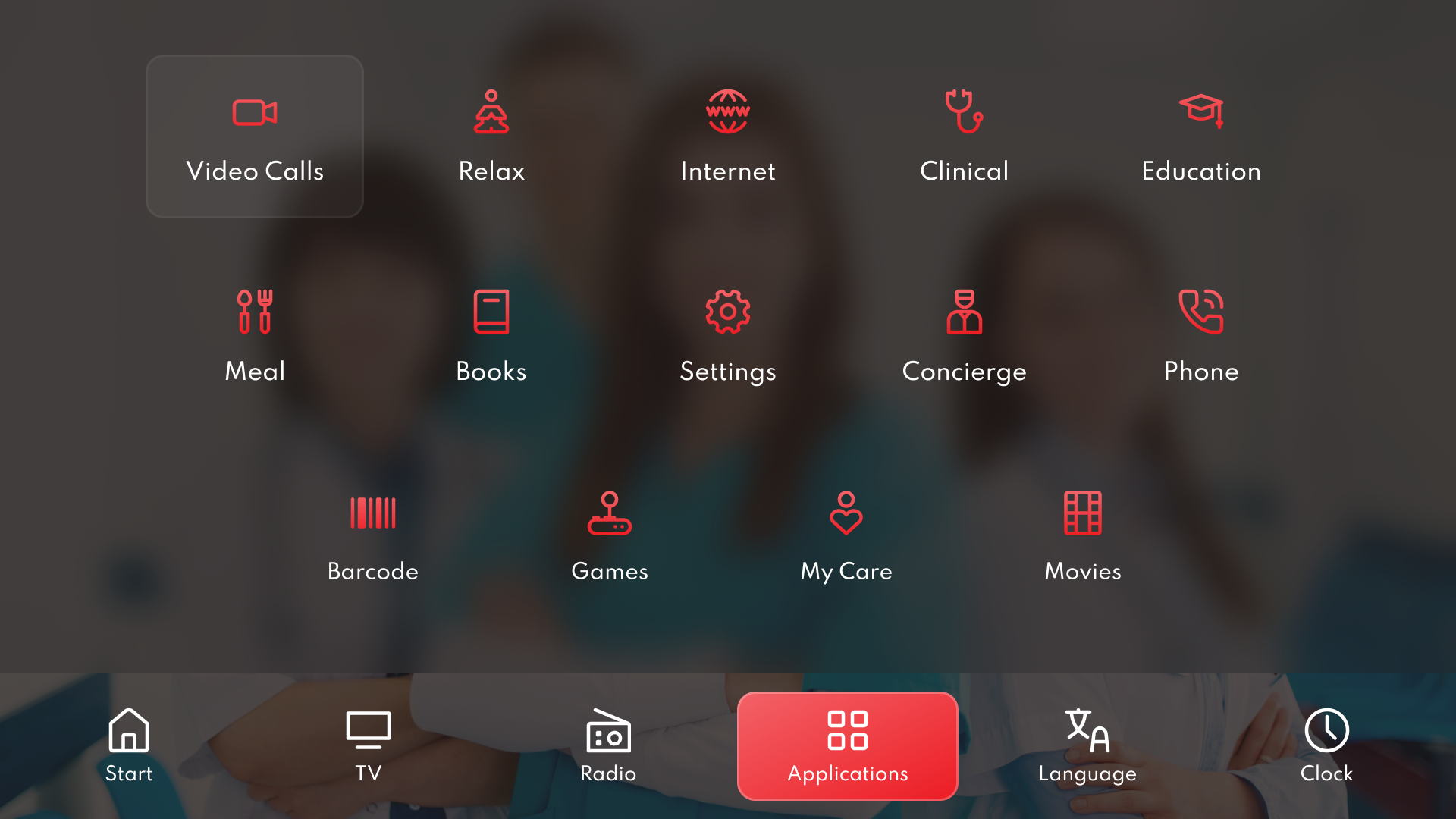
Task: Select the Clinical app
Action: [x=965, y=136]
